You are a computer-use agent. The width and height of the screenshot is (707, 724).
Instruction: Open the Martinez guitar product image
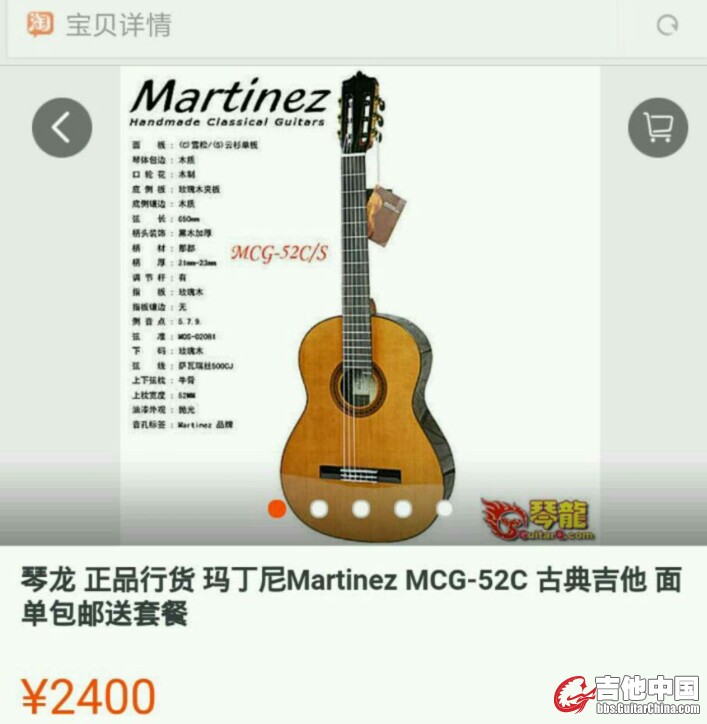pos(360,290)
